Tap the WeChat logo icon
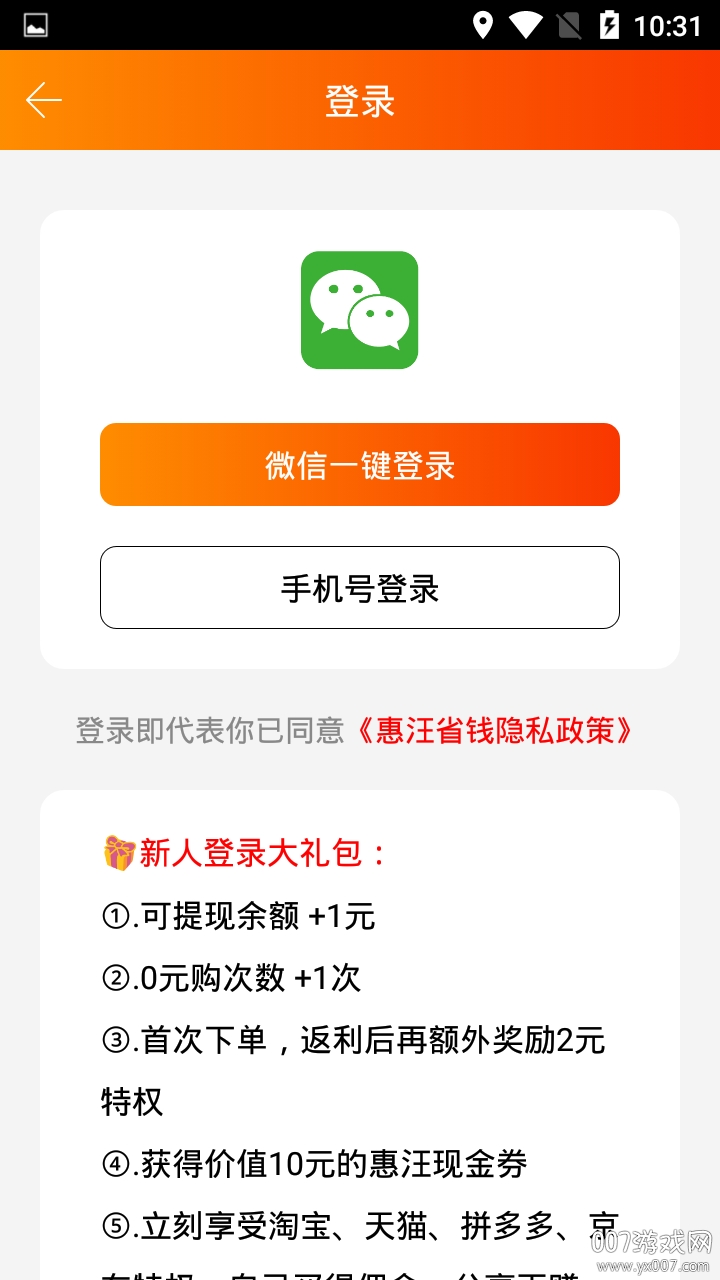 [x=360, y=310]
